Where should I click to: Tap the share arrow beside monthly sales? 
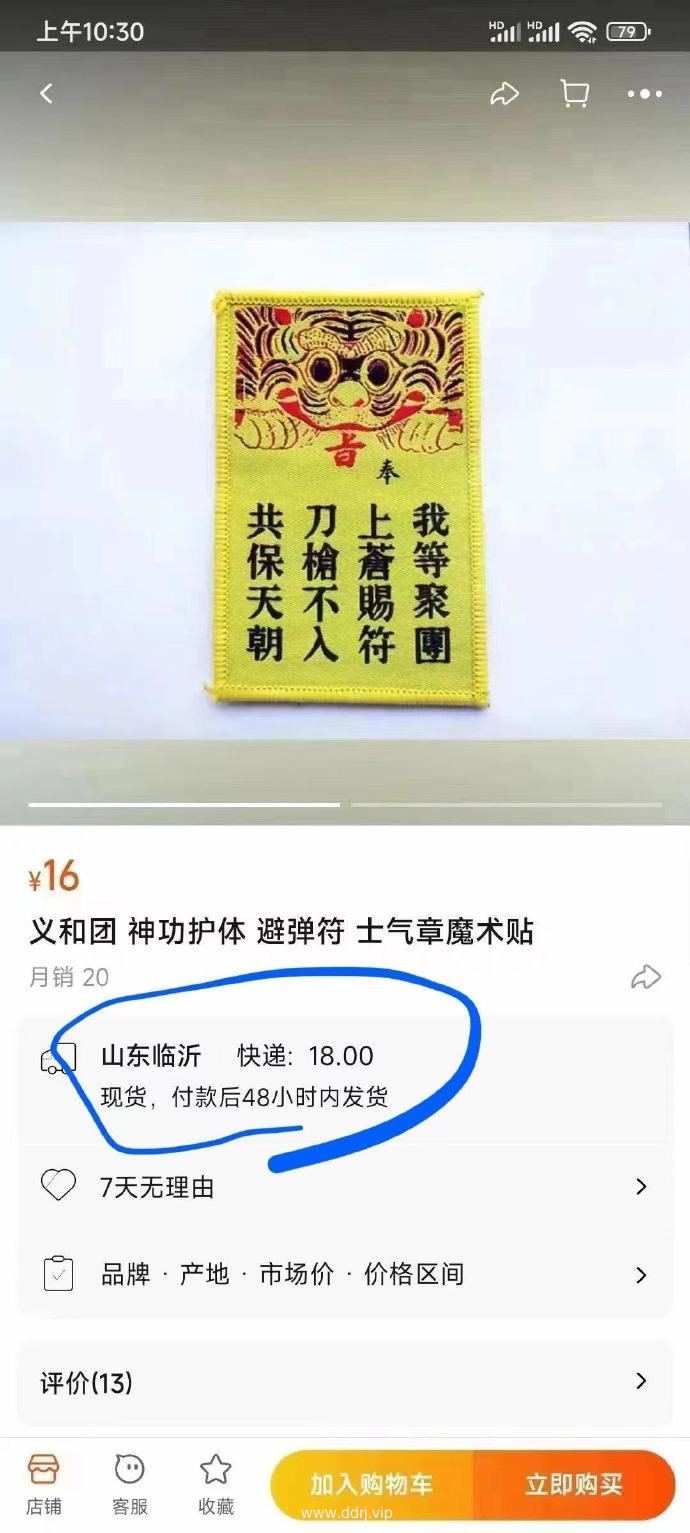645,977
